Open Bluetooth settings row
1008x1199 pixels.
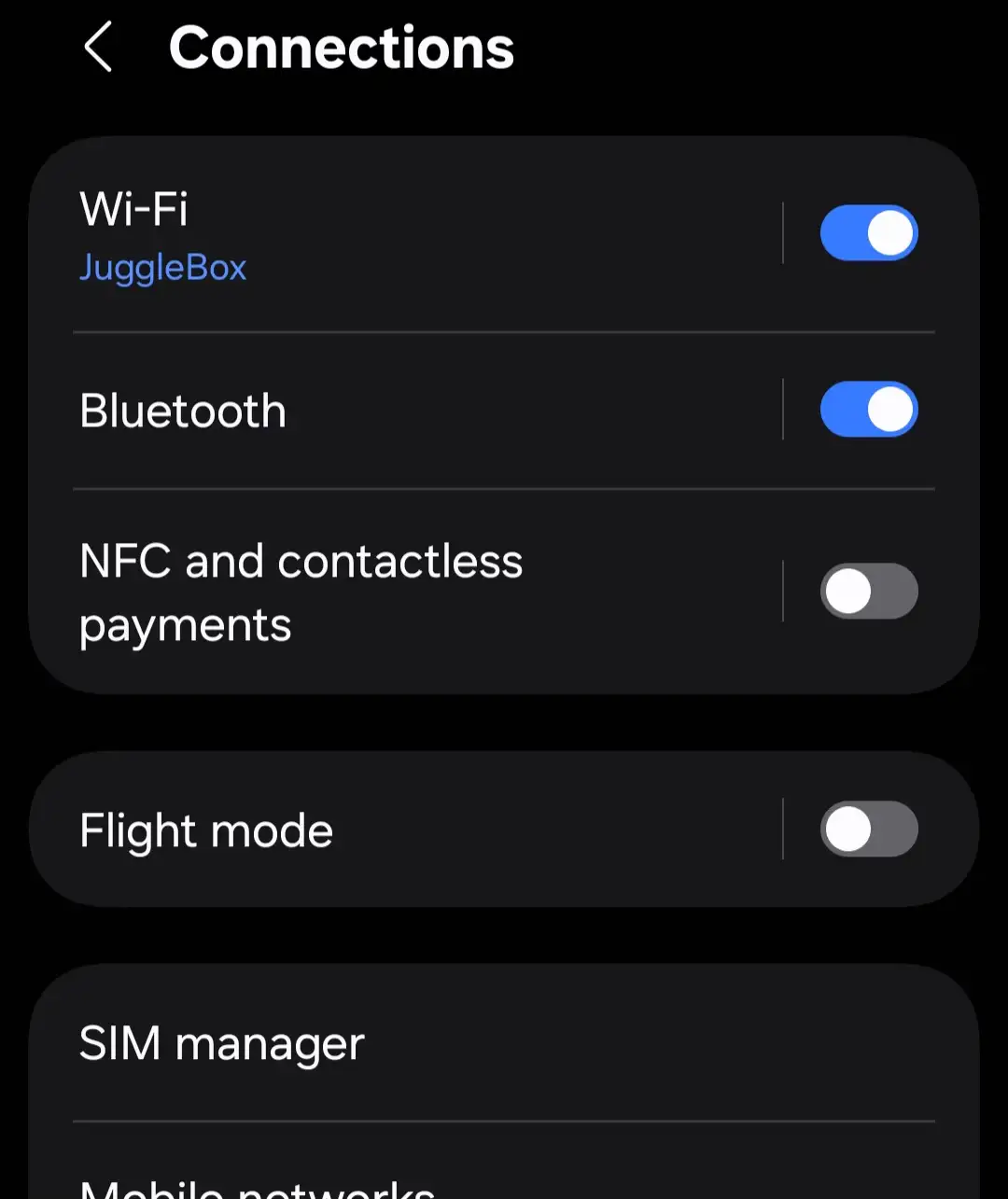point(373,409)
